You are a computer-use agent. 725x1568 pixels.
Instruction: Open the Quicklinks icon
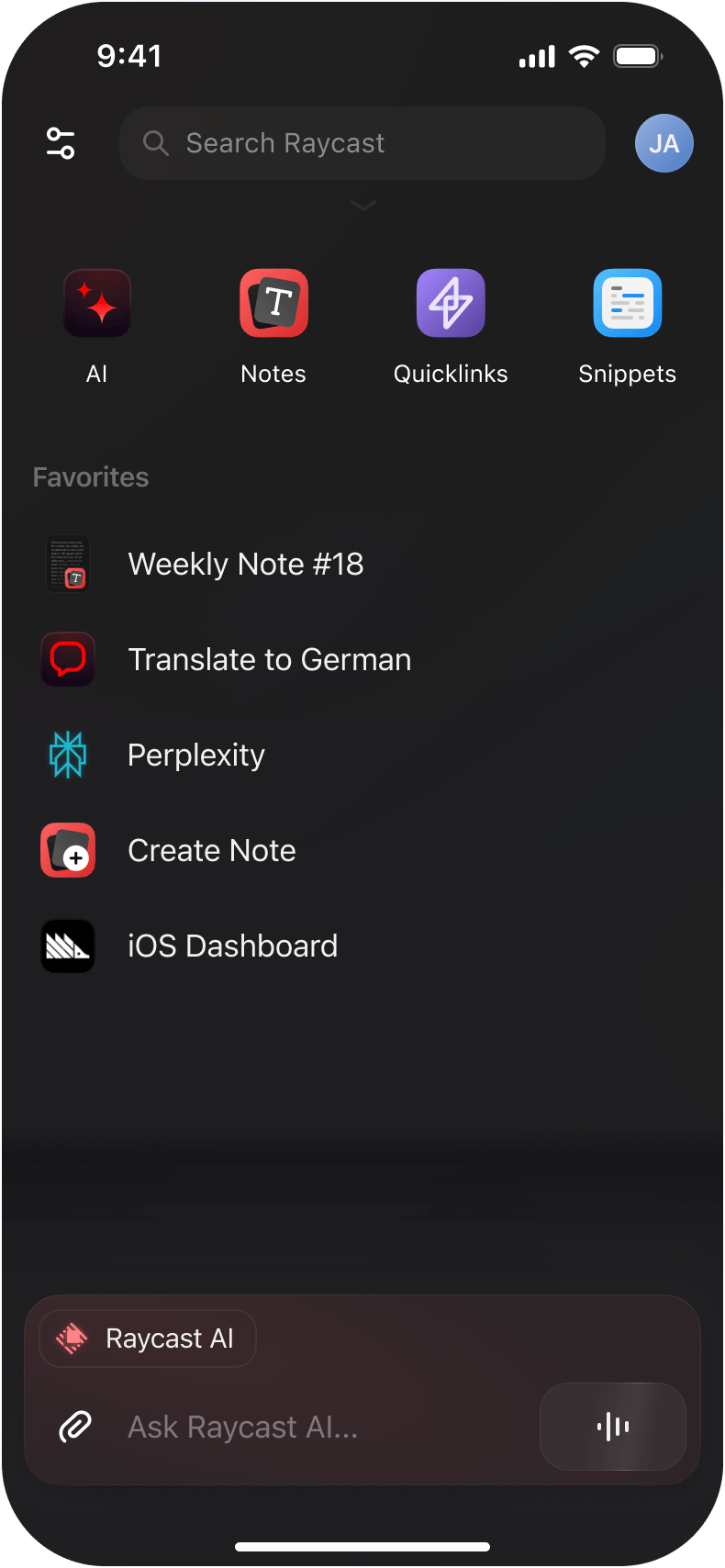pyautogui.click(x=450, y=303)
